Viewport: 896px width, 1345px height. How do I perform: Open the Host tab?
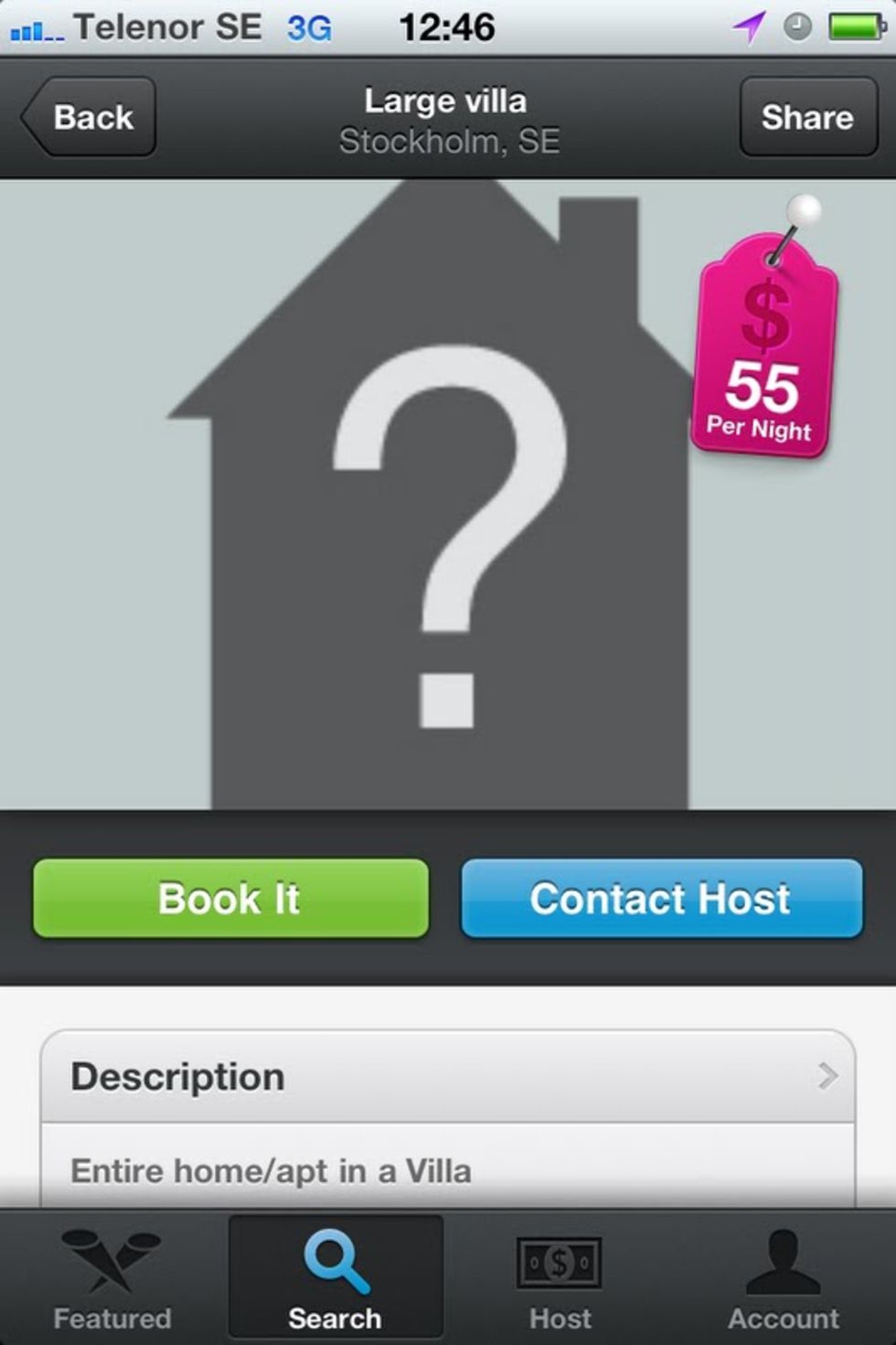point(560,1278)
